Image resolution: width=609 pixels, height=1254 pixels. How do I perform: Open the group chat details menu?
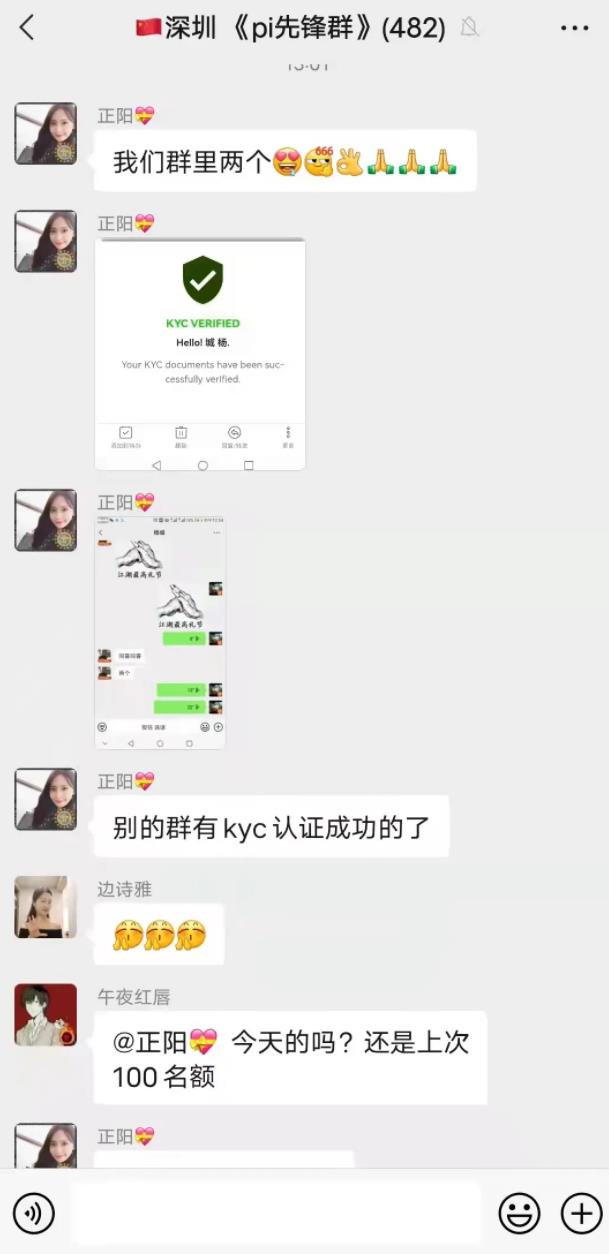(x=574, y=28)
